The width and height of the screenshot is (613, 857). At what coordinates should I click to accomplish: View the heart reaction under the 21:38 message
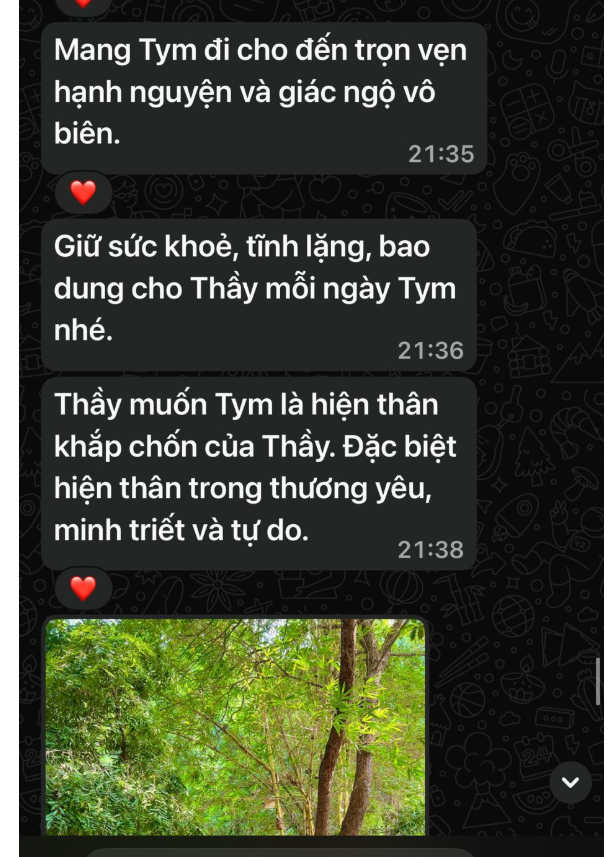83,589
